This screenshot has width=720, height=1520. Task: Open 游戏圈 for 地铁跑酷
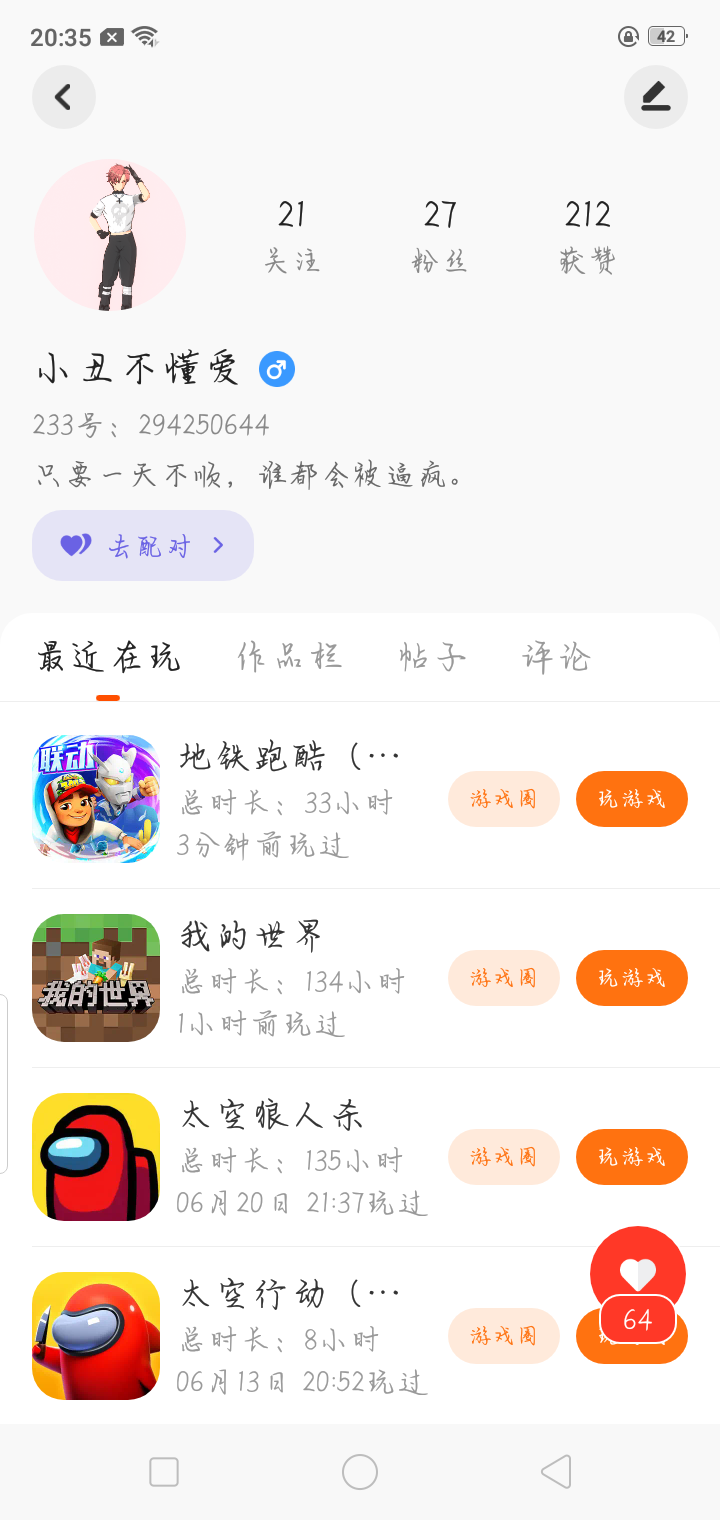(x=503, y=799)
